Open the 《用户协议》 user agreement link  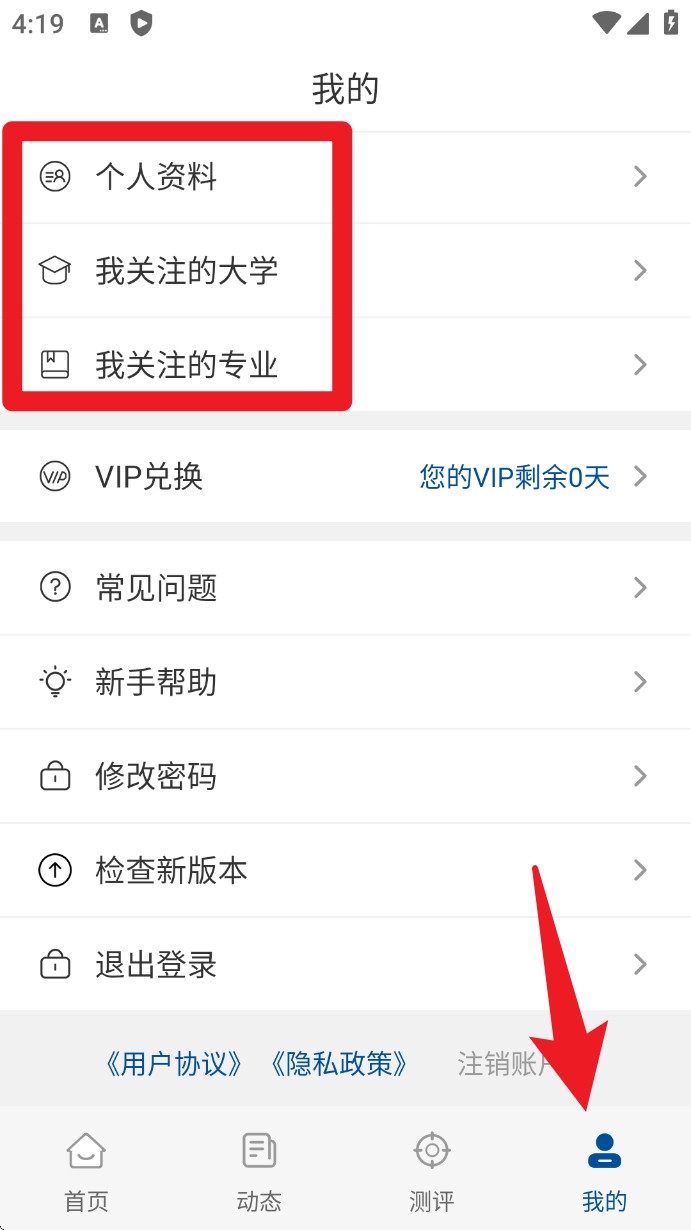click(x=174, y=1063)
